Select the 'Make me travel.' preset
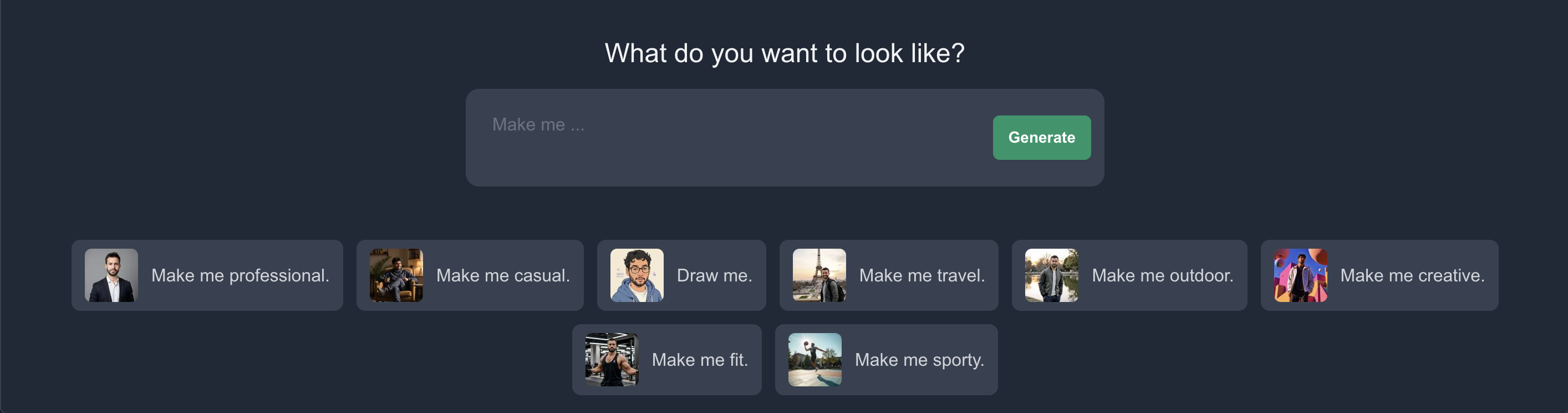This screenshot has width=1568, height=413. coord(888,275)
